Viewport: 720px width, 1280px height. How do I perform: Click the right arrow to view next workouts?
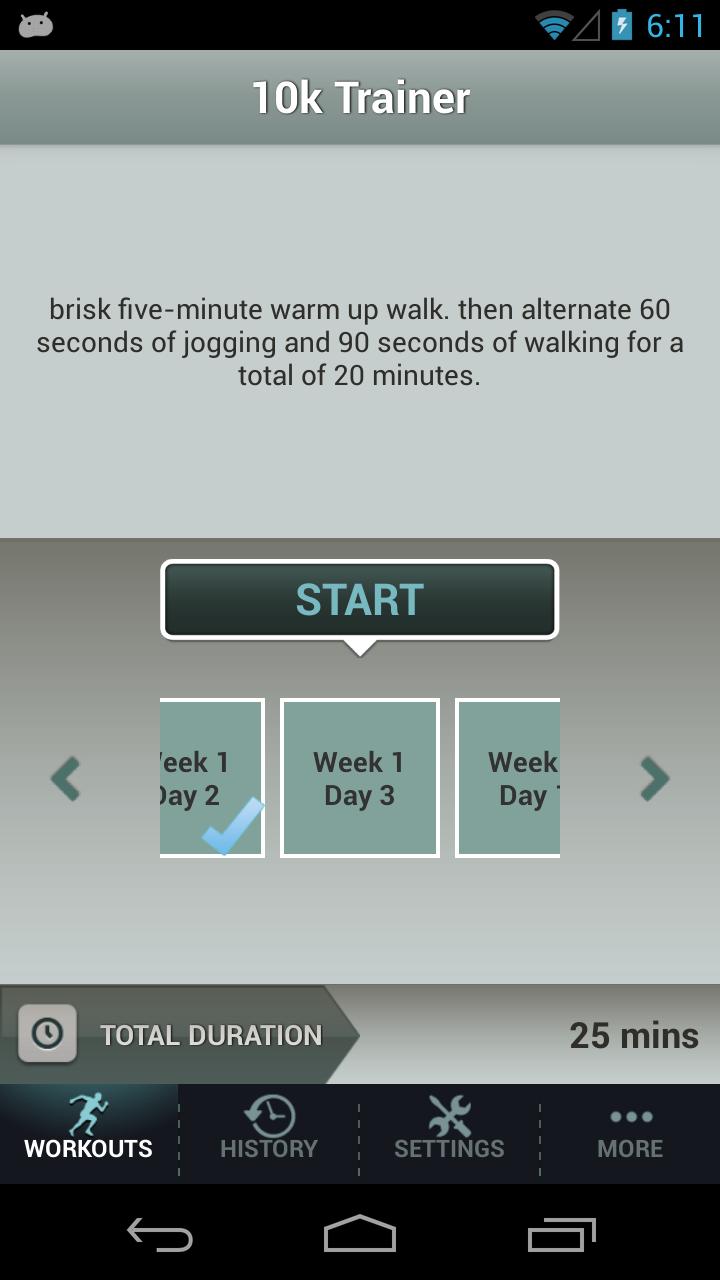[654, 778]
